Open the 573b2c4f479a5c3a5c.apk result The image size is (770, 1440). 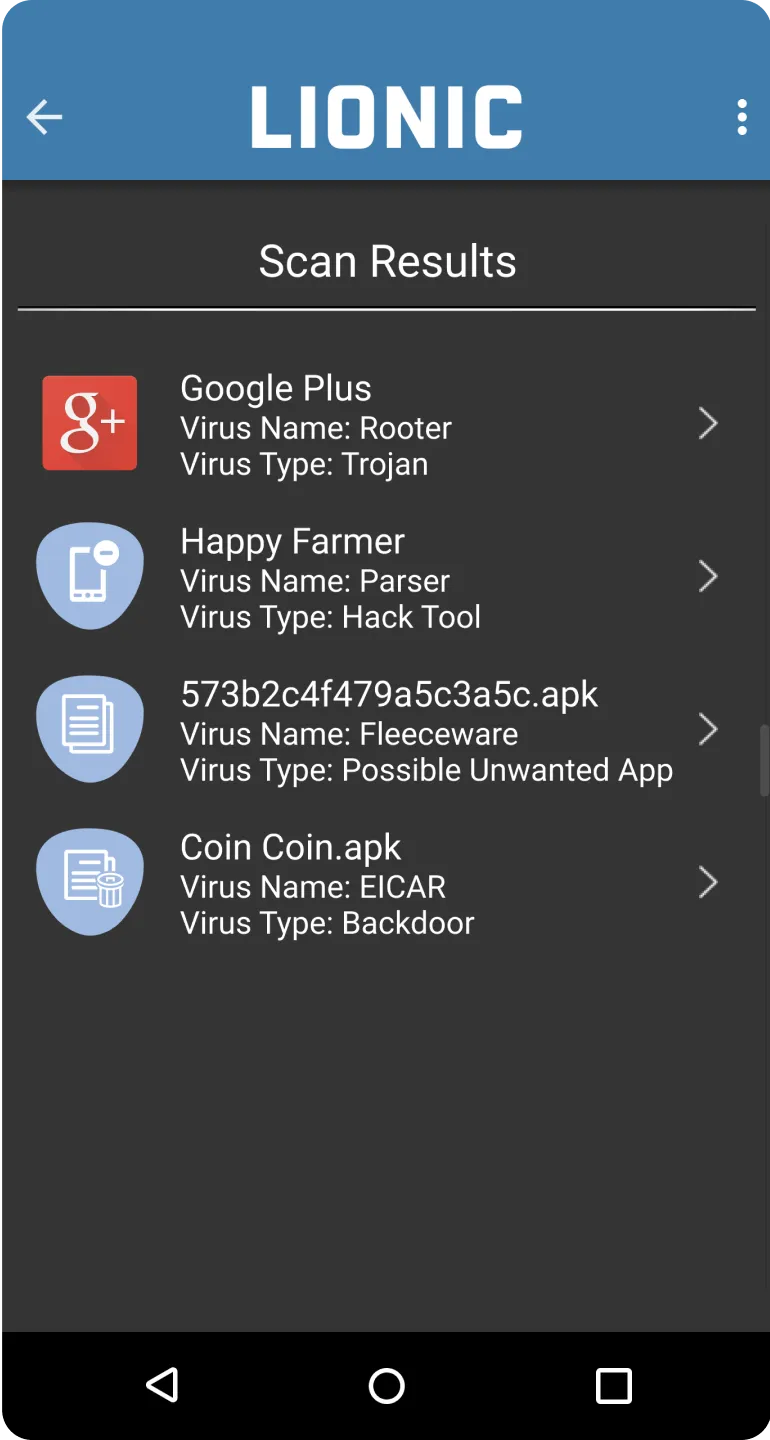click(x=385, y=731)
